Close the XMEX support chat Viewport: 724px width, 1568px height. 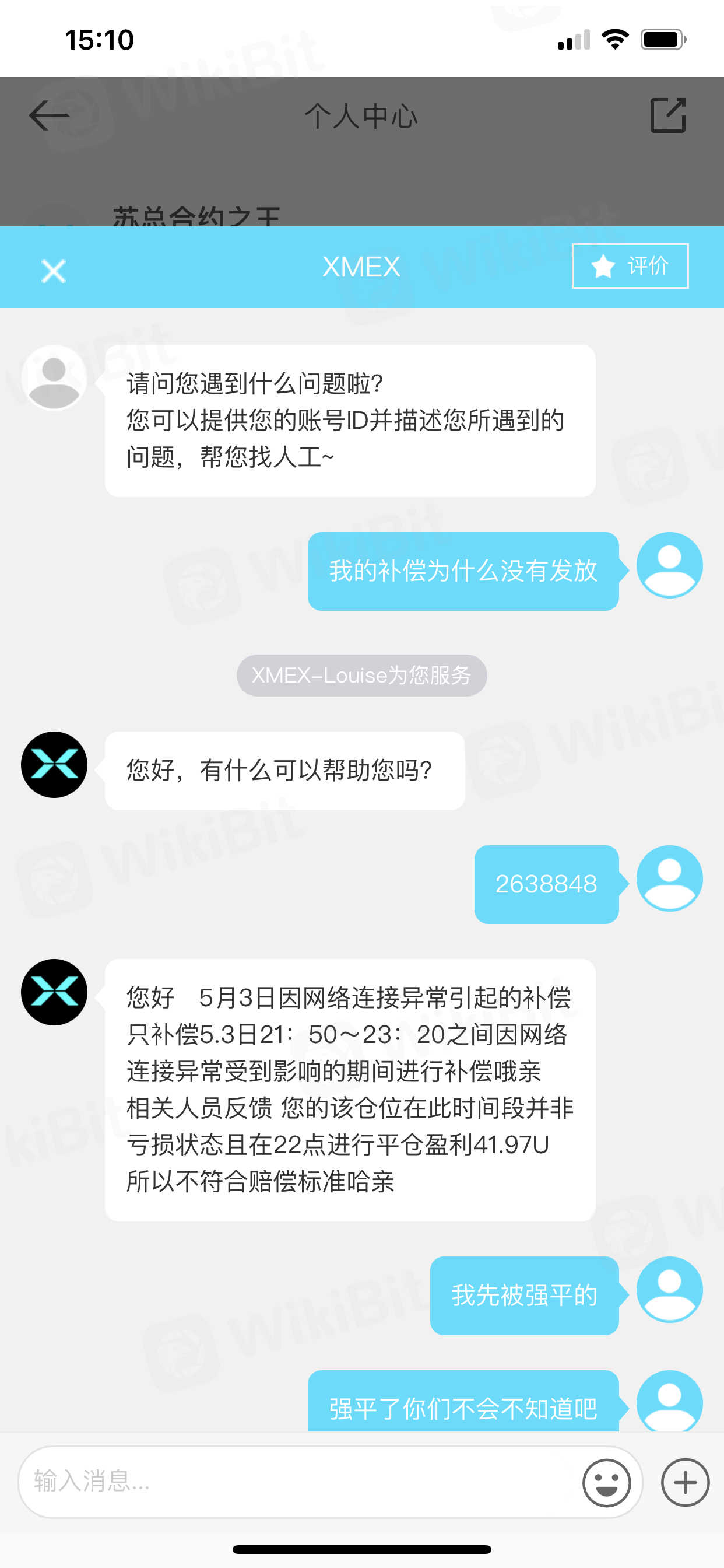(x=54, y=271)
